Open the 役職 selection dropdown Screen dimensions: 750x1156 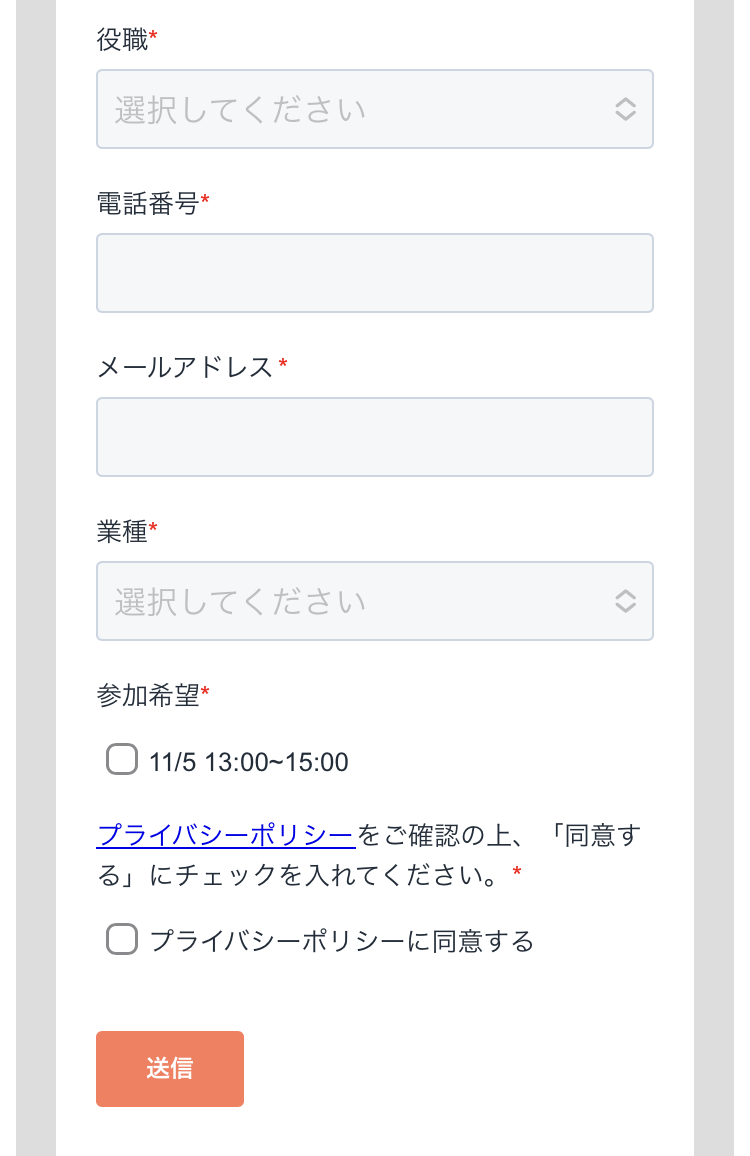375,109
